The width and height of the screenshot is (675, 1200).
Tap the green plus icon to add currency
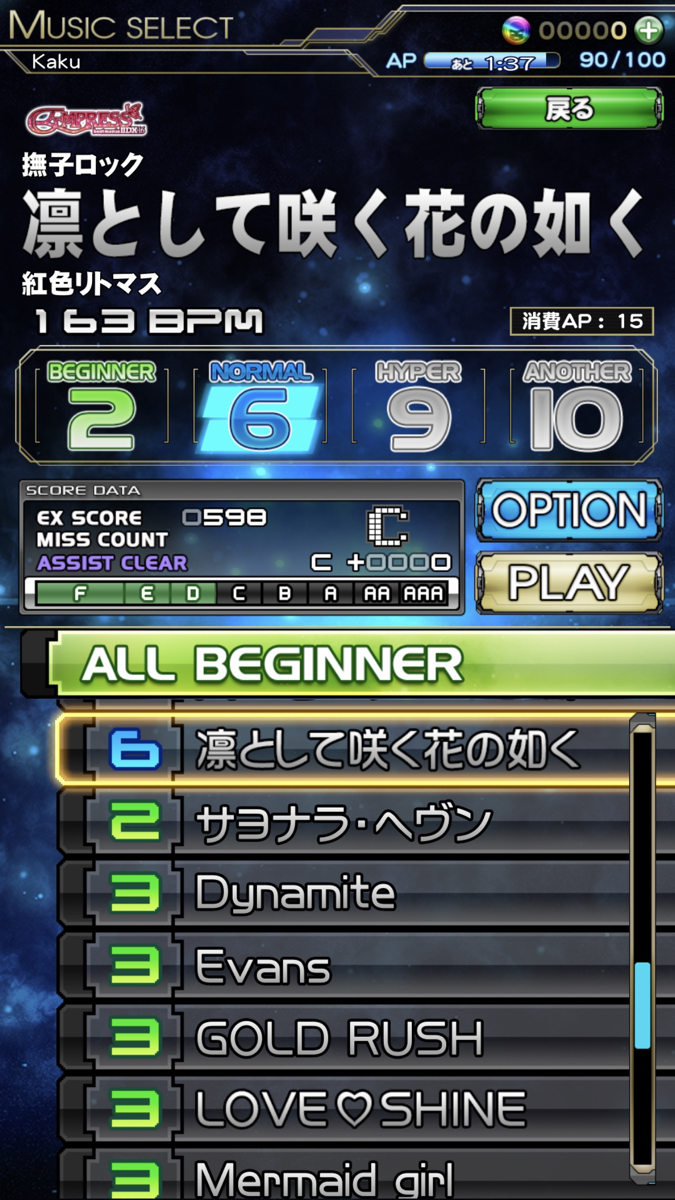(650, 30)
